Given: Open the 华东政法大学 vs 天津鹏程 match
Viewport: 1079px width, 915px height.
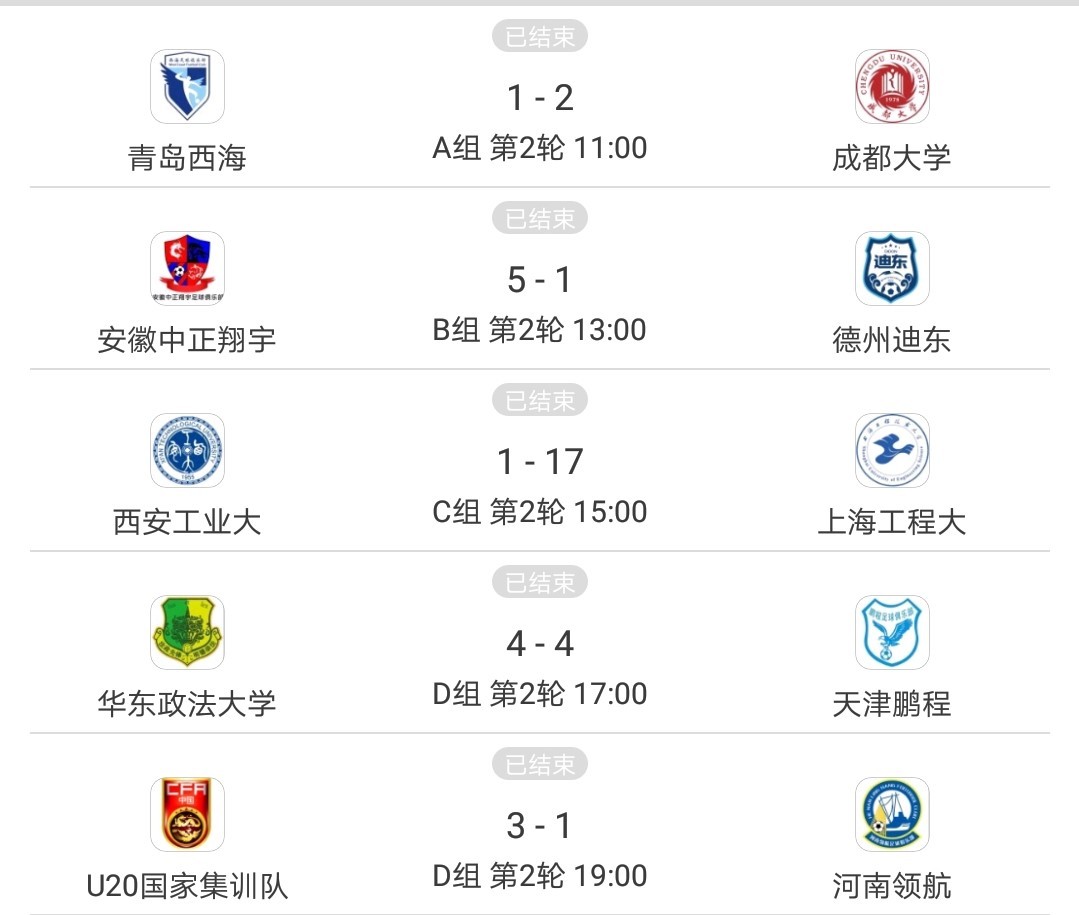Looking at the screenshot, I should (x=539, y=644).
